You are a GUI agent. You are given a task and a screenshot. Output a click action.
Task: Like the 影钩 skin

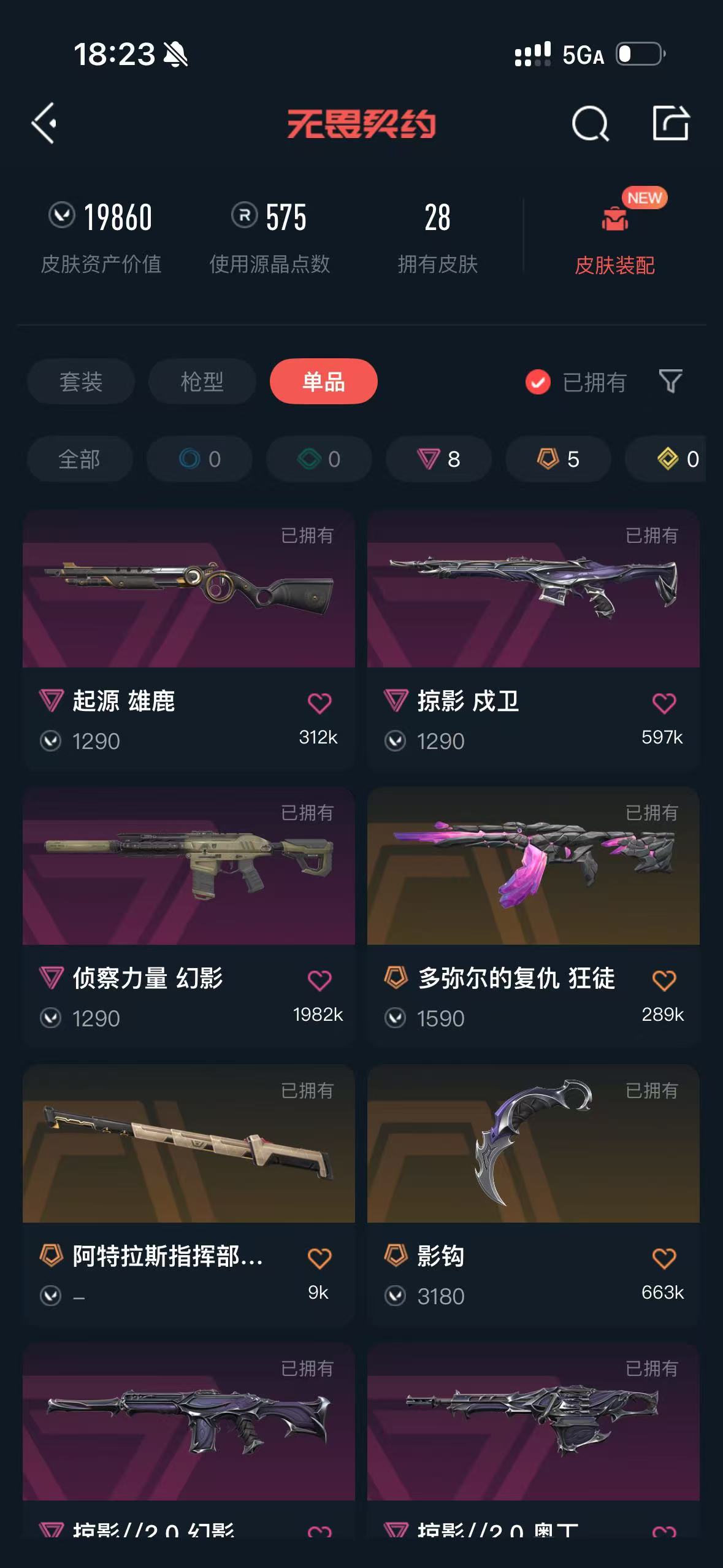point(664,1258)
